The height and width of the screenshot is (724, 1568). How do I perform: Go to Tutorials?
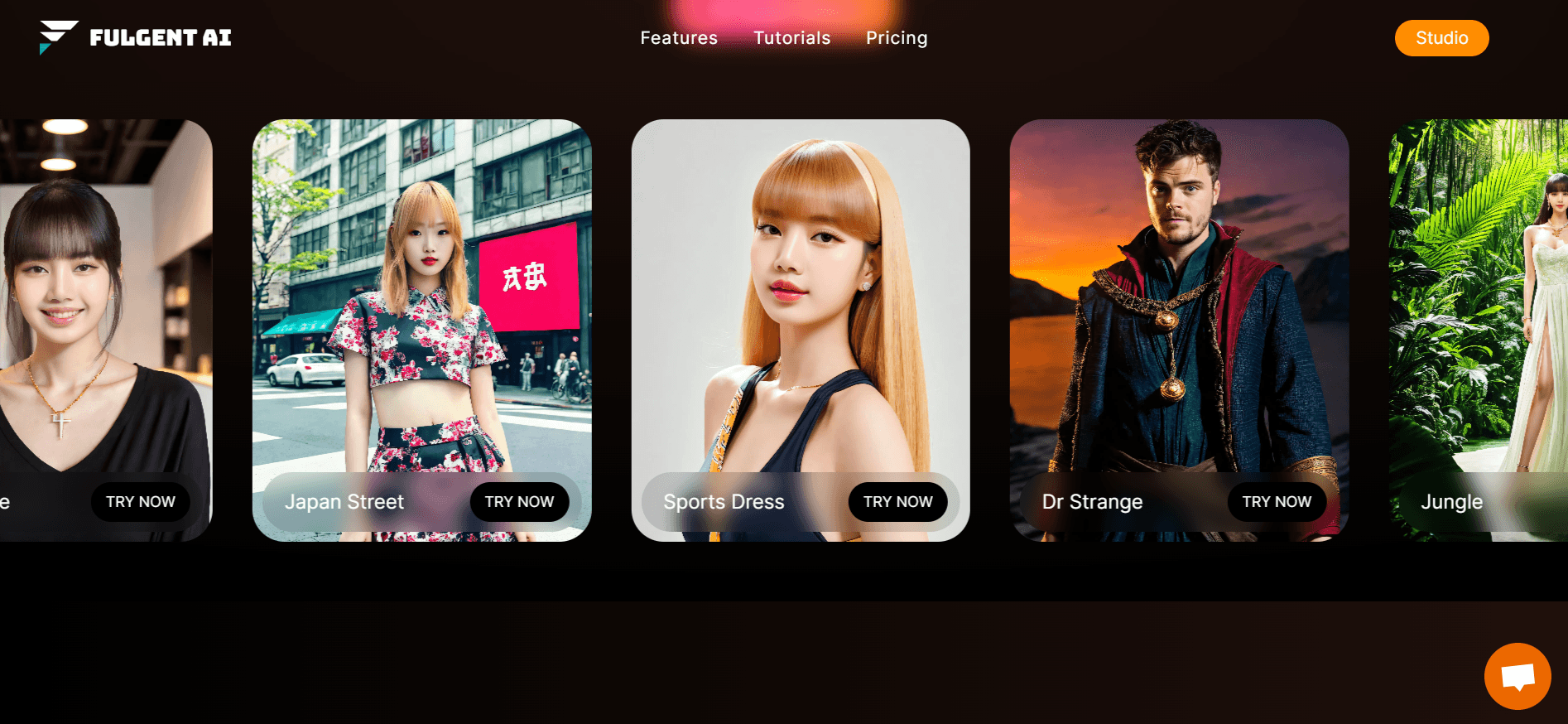click(x=791, y=38)
